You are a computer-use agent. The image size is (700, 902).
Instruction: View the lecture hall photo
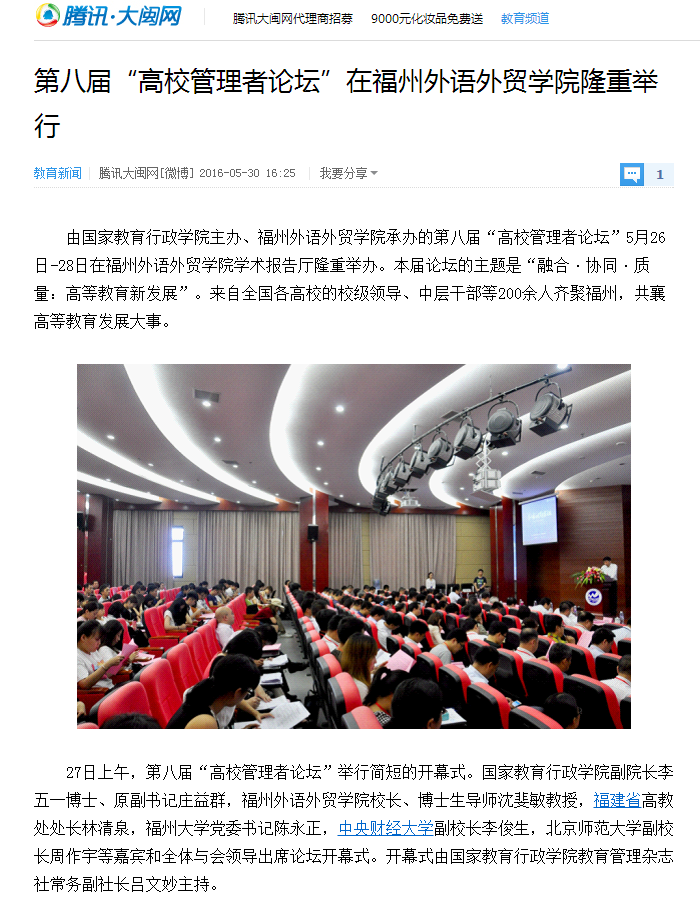[354, 546]
